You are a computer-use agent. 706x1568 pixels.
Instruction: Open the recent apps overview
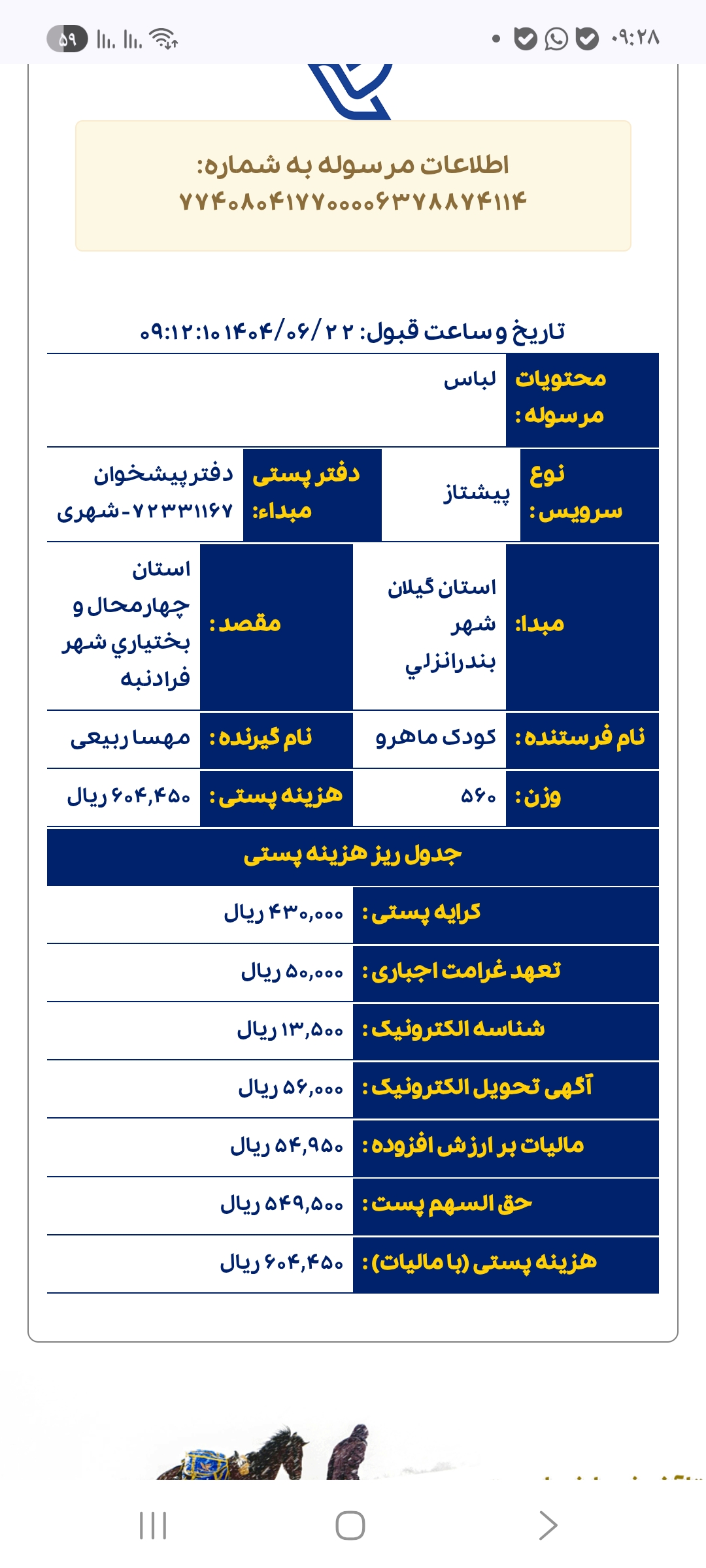[x=153, y=1526]
